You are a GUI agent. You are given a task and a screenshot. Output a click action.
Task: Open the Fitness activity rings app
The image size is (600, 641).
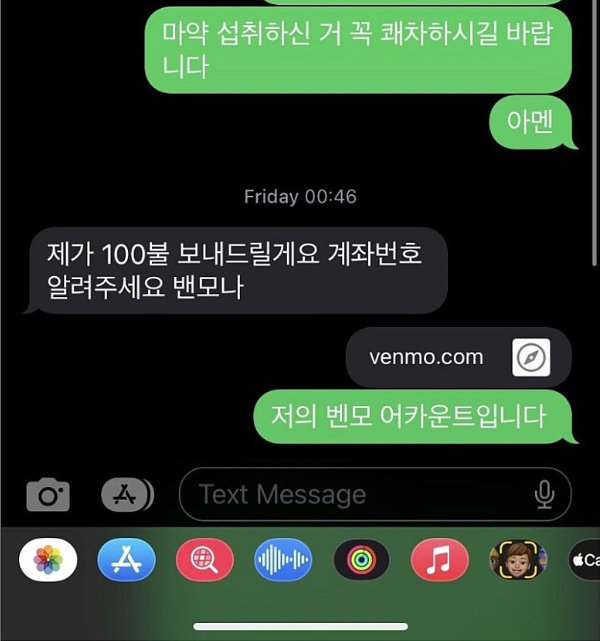[x=361, y=560]
